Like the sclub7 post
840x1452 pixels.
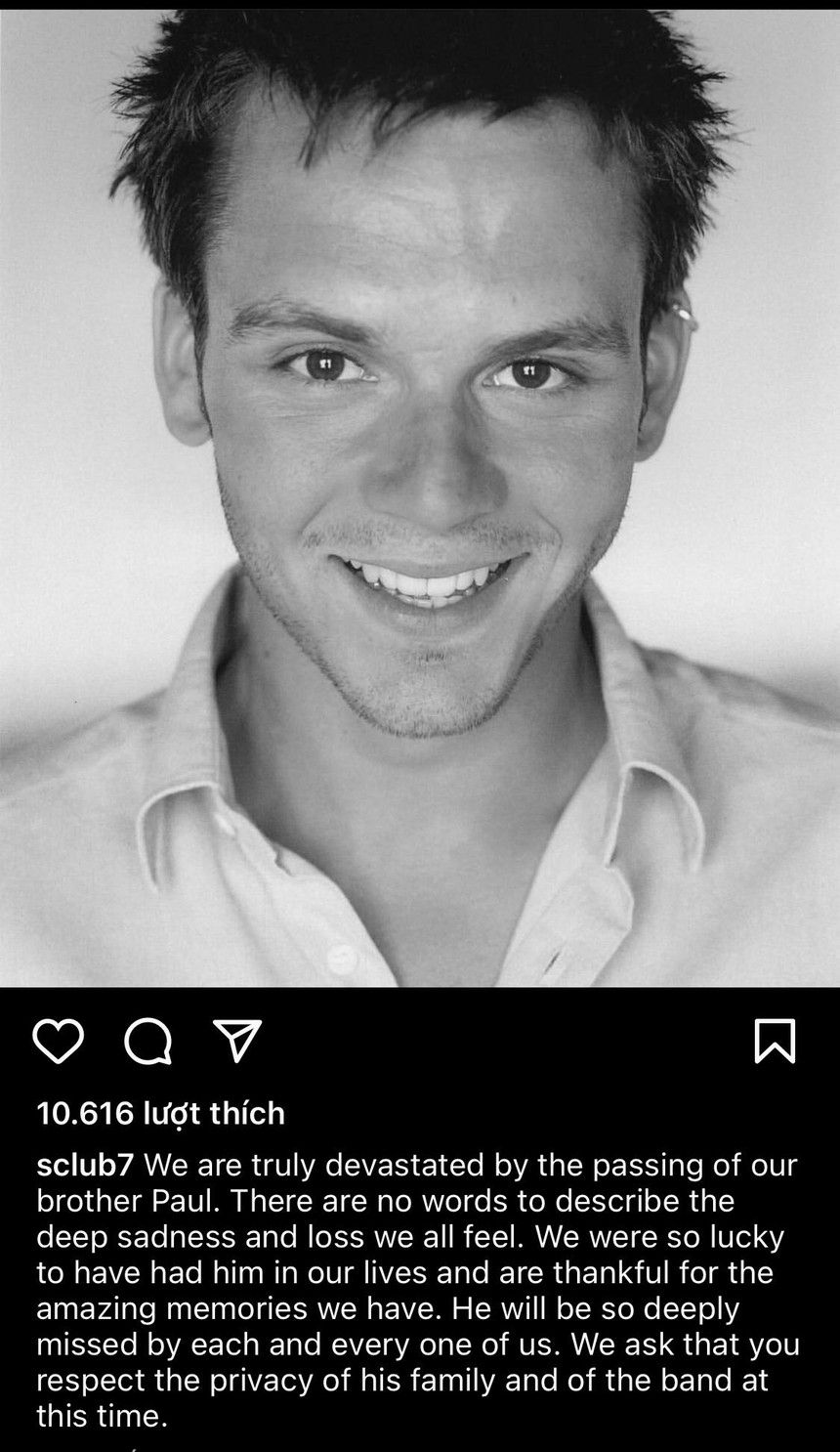pyautogui.click(x=59, y=1041)
